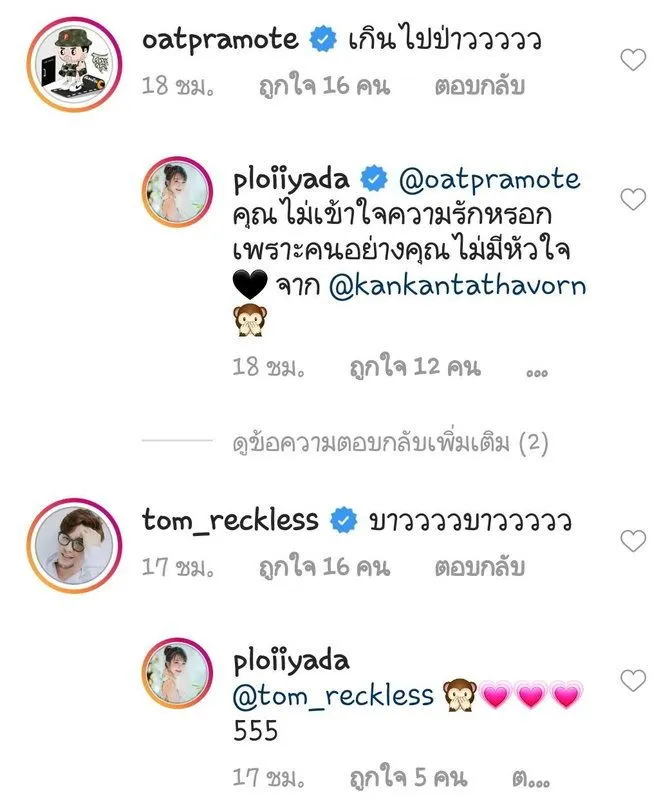Reply to oatpramote's comment via ตอบกลับ
Screen dimensions: 670x803
[x=479, y=88]
